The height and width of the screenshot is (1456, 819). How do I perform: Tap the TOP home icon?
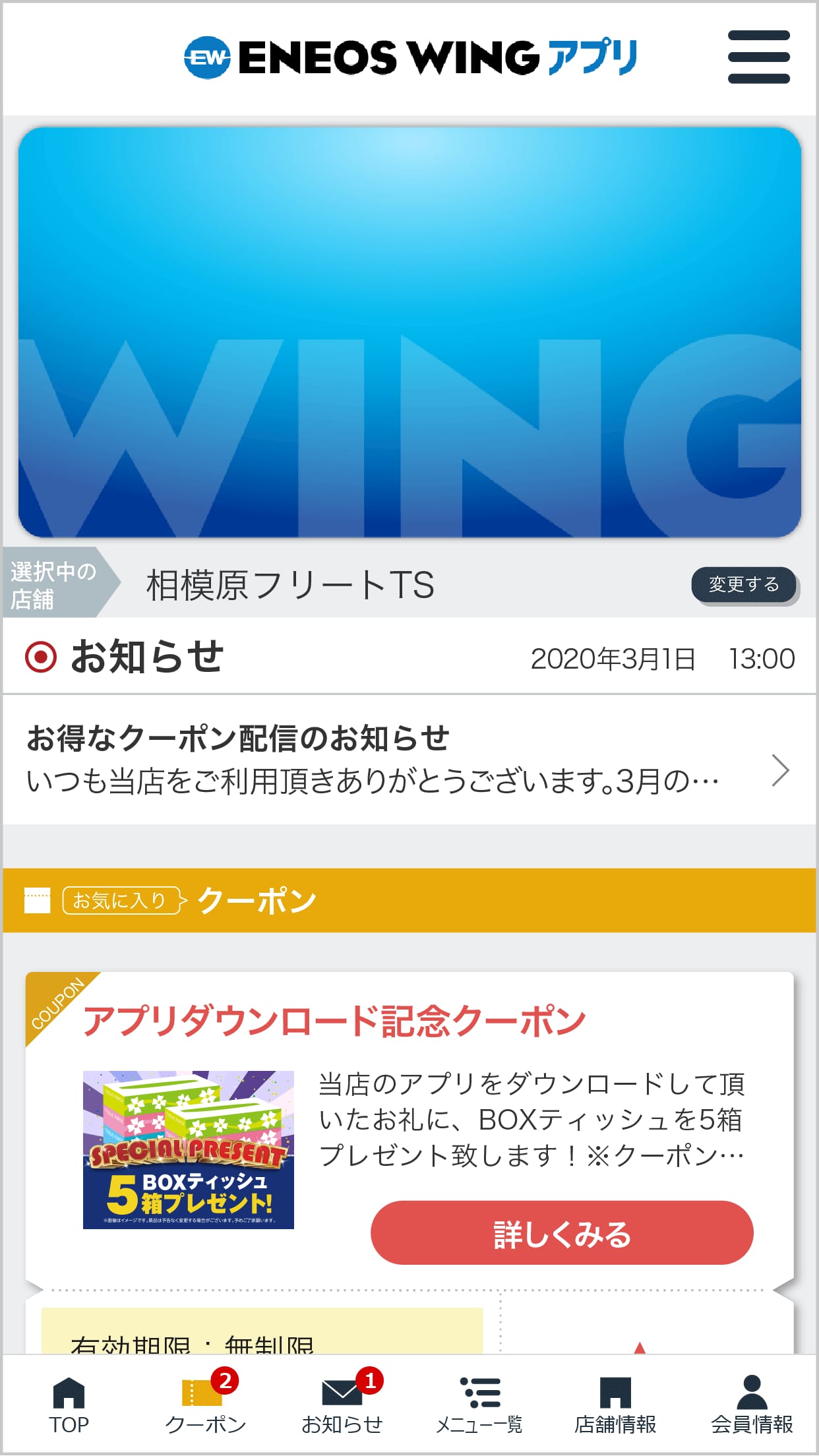69,1391
